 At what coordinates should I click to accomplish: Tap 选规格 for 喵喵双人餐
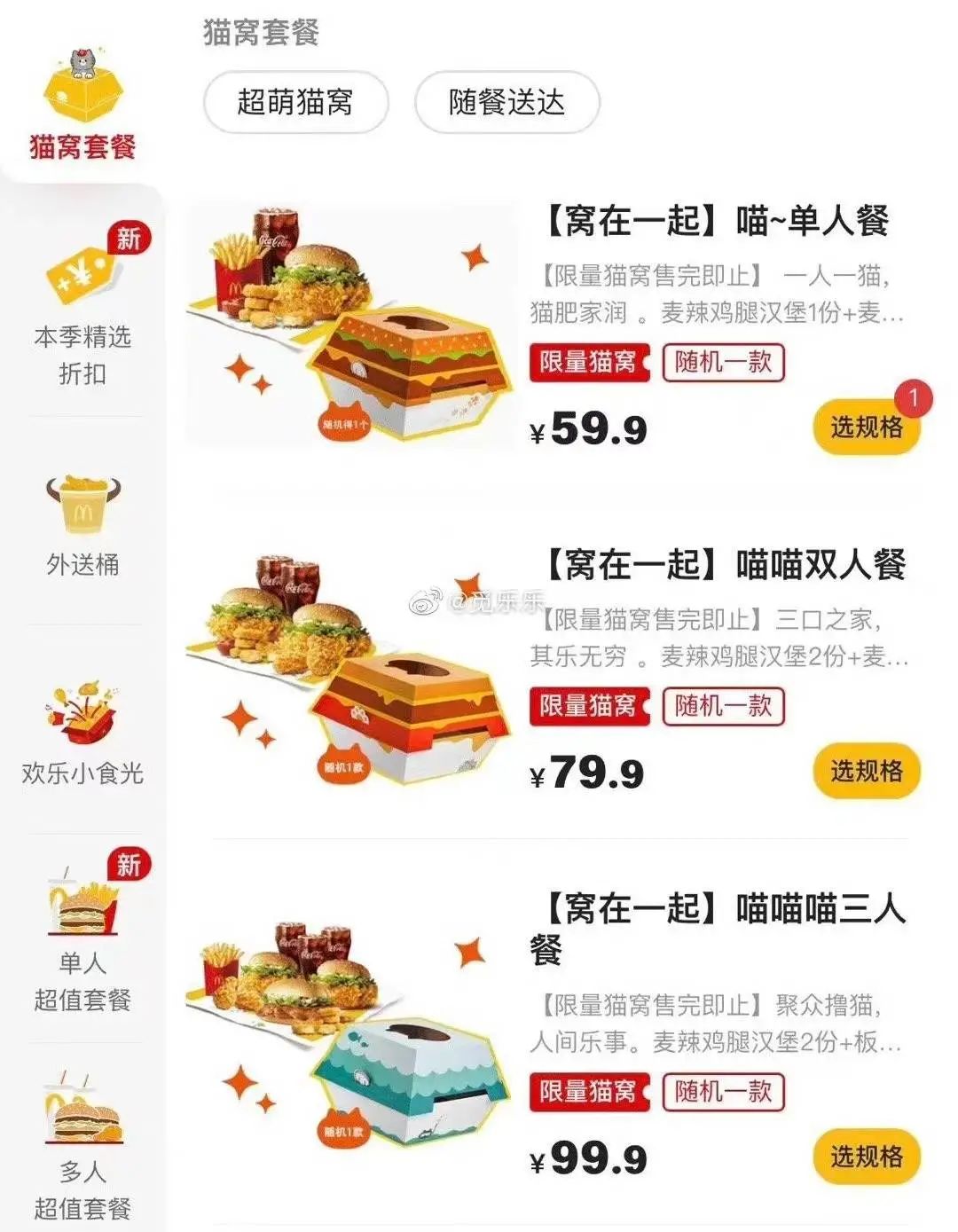(x=866, y=771)
